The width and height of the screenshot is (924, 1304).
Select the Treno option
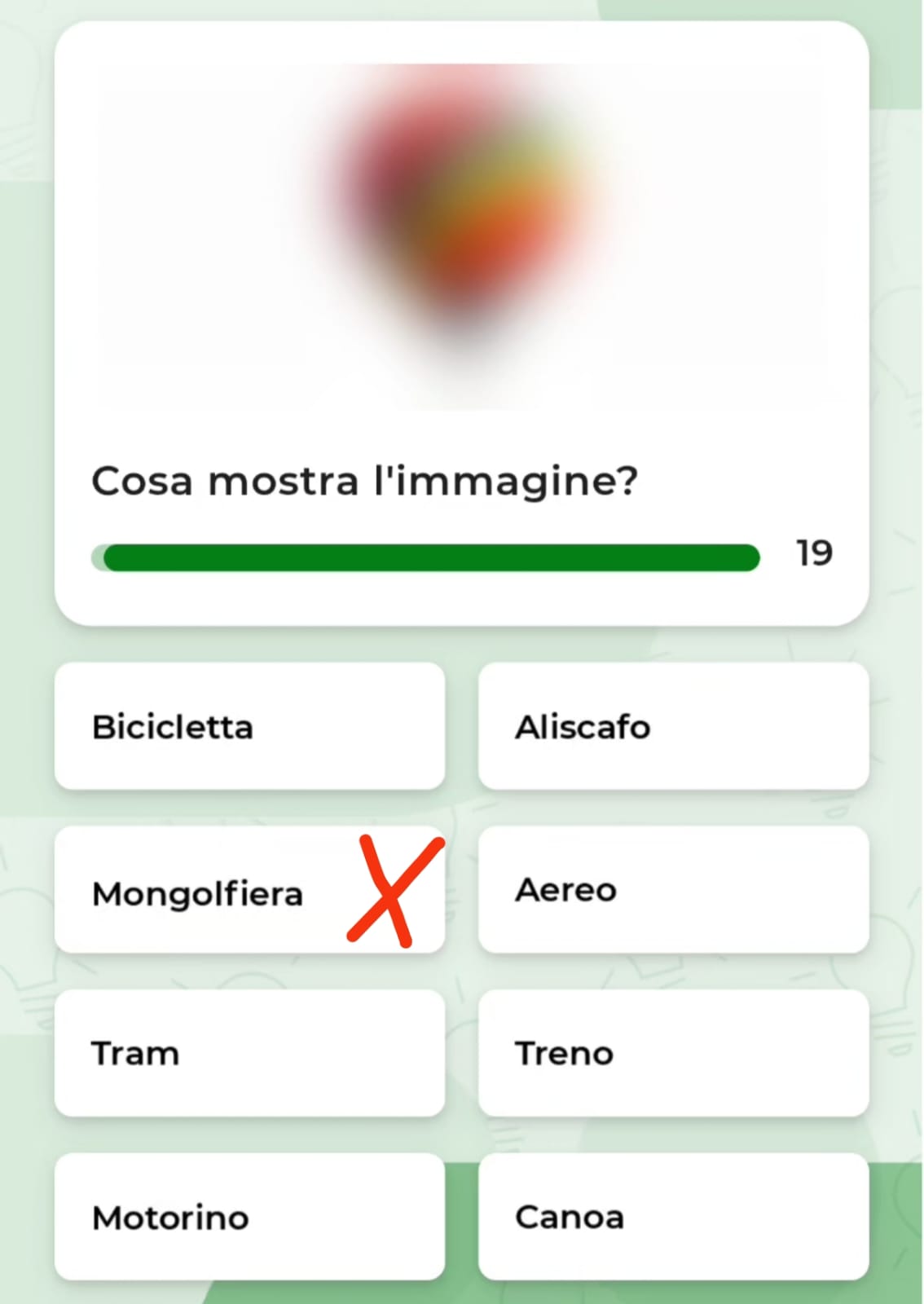pyautogui.click(x=673, y=1053)
